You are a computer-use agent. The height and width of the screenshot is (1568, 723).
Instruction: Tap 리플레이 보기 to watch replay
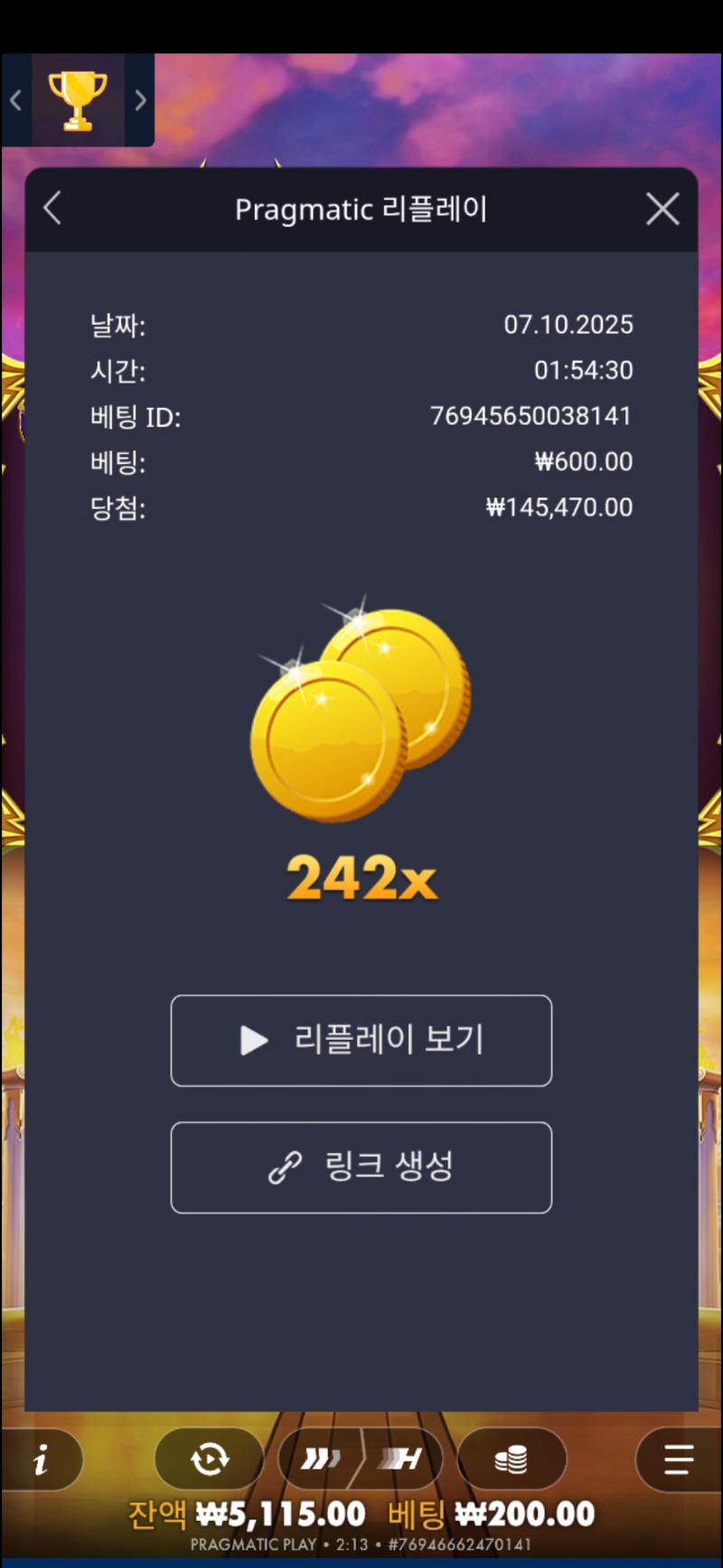361,1040
